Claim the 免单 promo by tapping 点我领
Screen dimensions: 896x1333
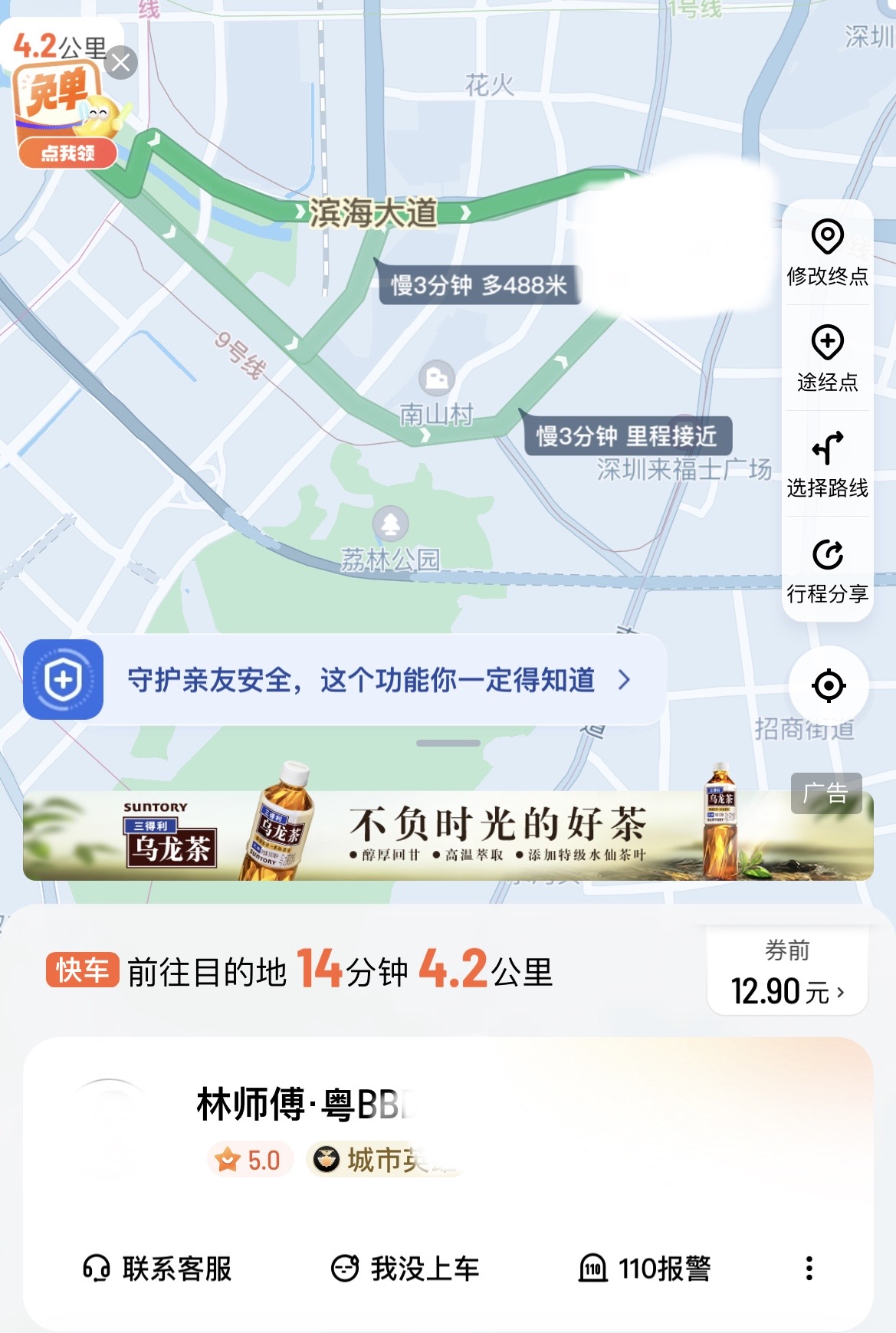[x=68, y=153]
